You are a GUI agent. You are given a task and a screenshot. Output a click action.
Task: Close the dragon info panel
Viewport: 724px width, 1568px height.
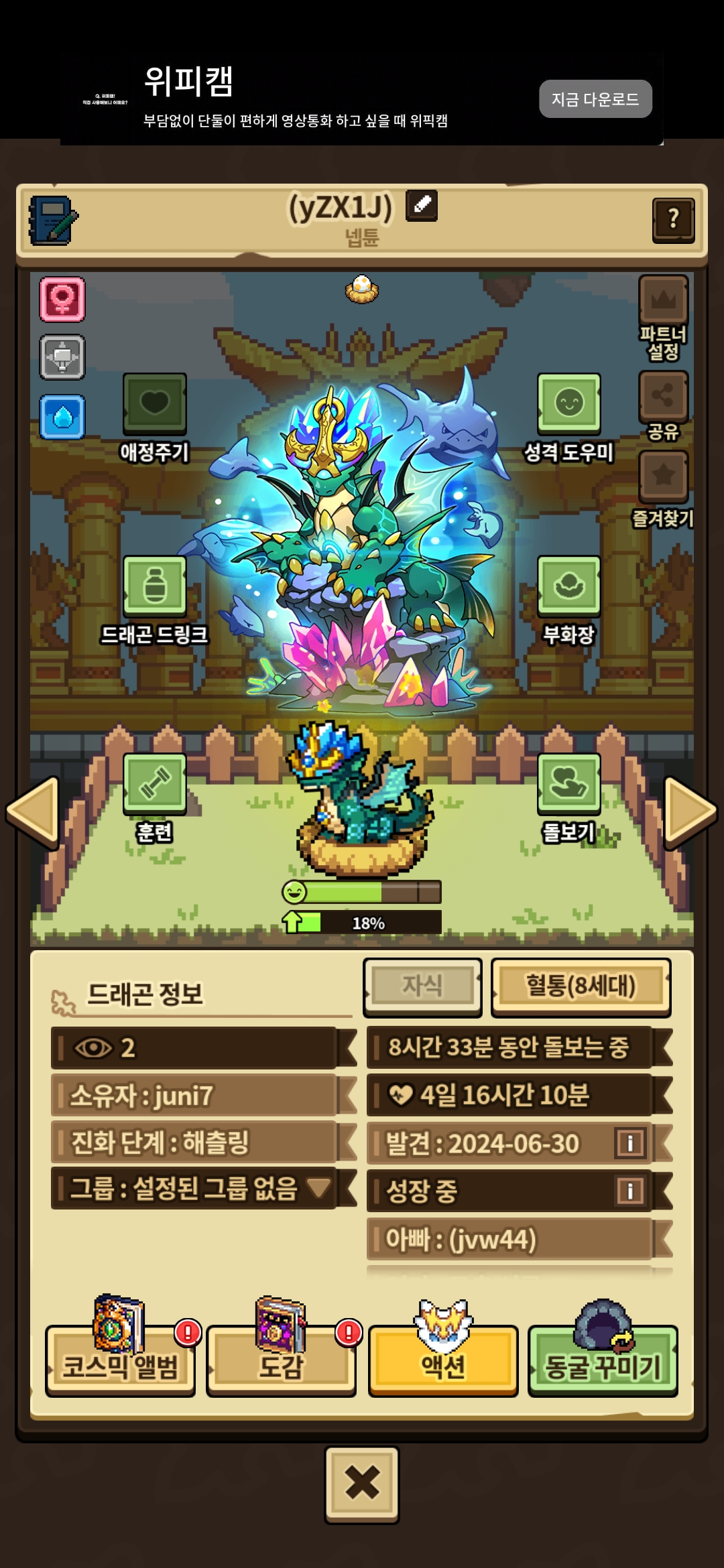[362, 1485]
